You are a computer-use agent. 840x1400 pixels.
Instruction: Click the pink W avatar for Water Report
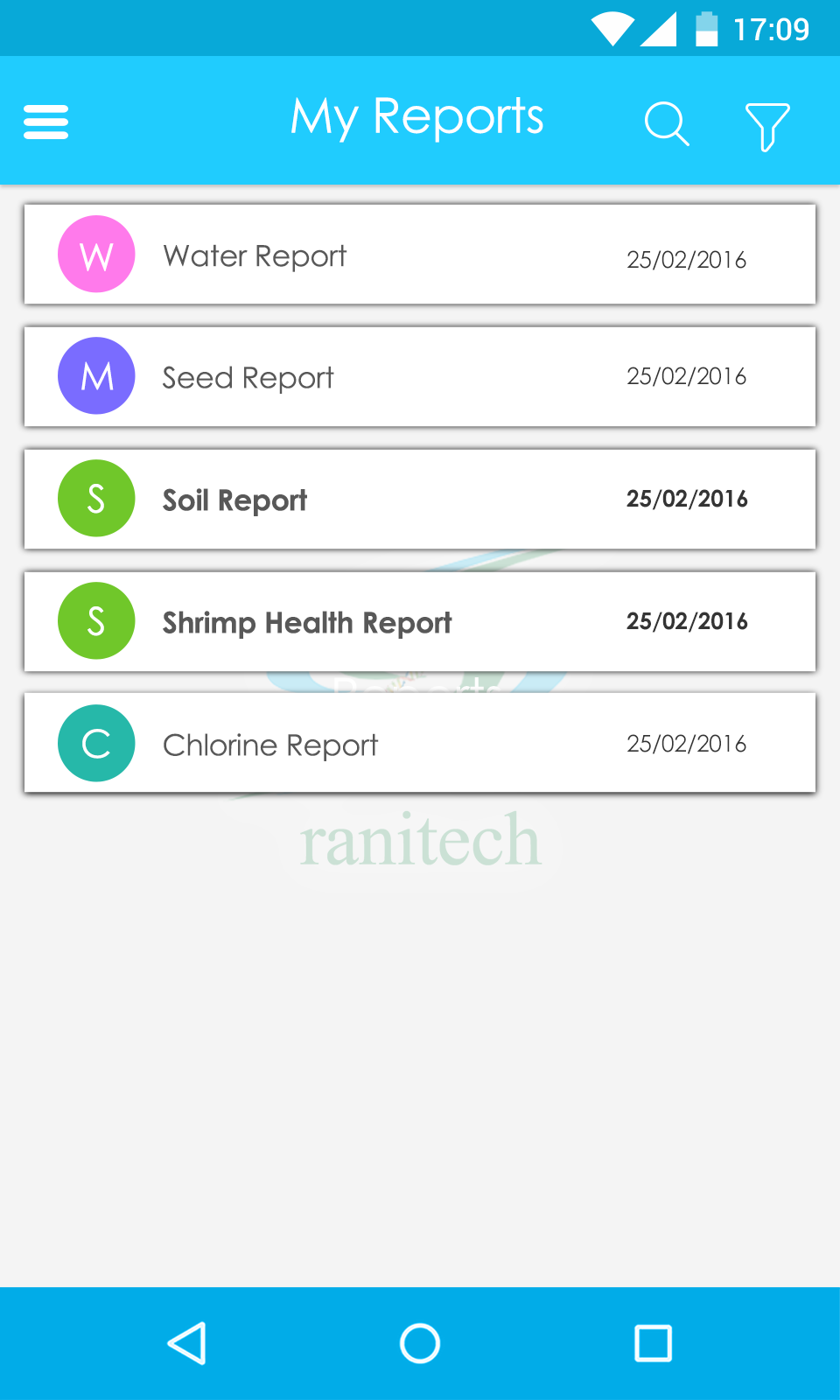click(96, 254)
